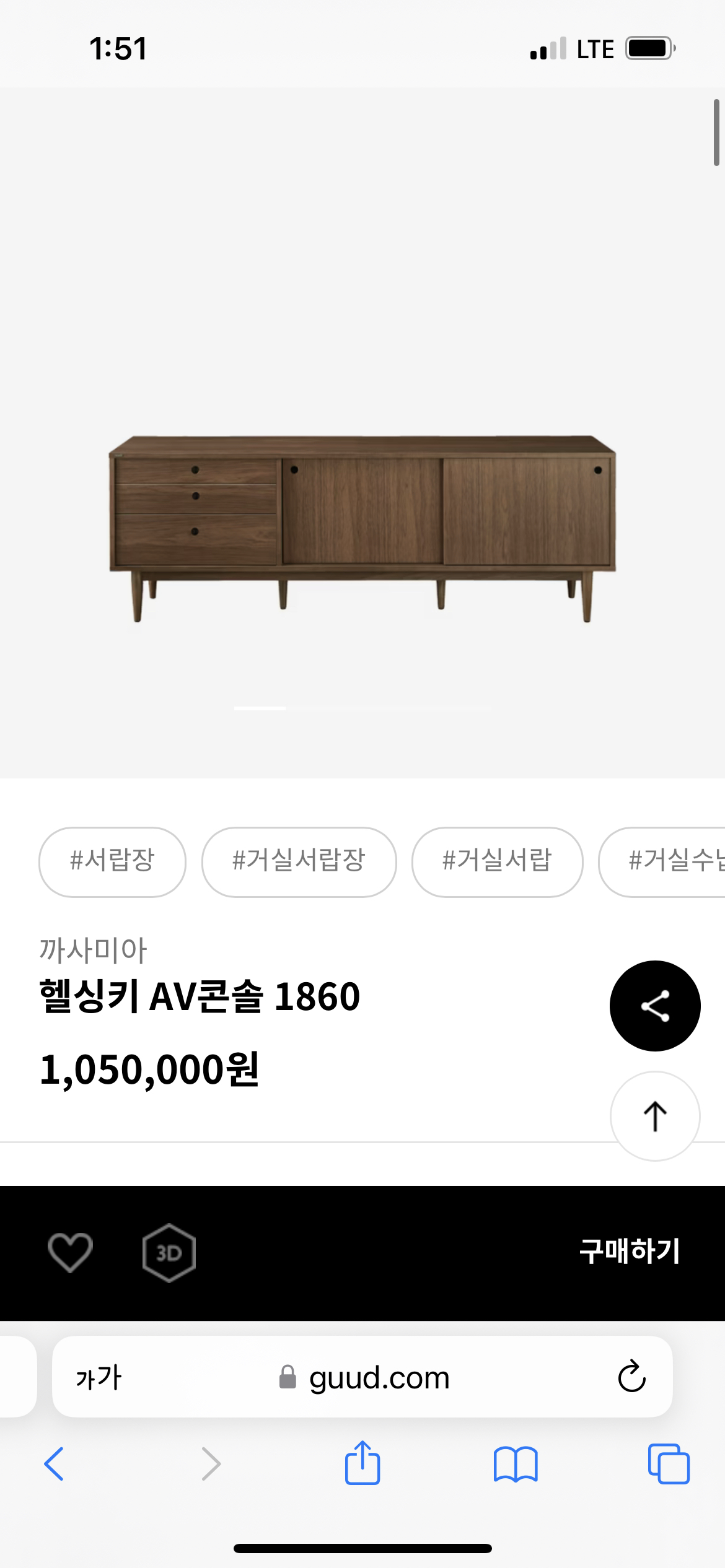Image resolution: width=725 pixels, height=1568 pixels.
Task: Select the #서랍장 hashtag chip
Action: (112, 861)
